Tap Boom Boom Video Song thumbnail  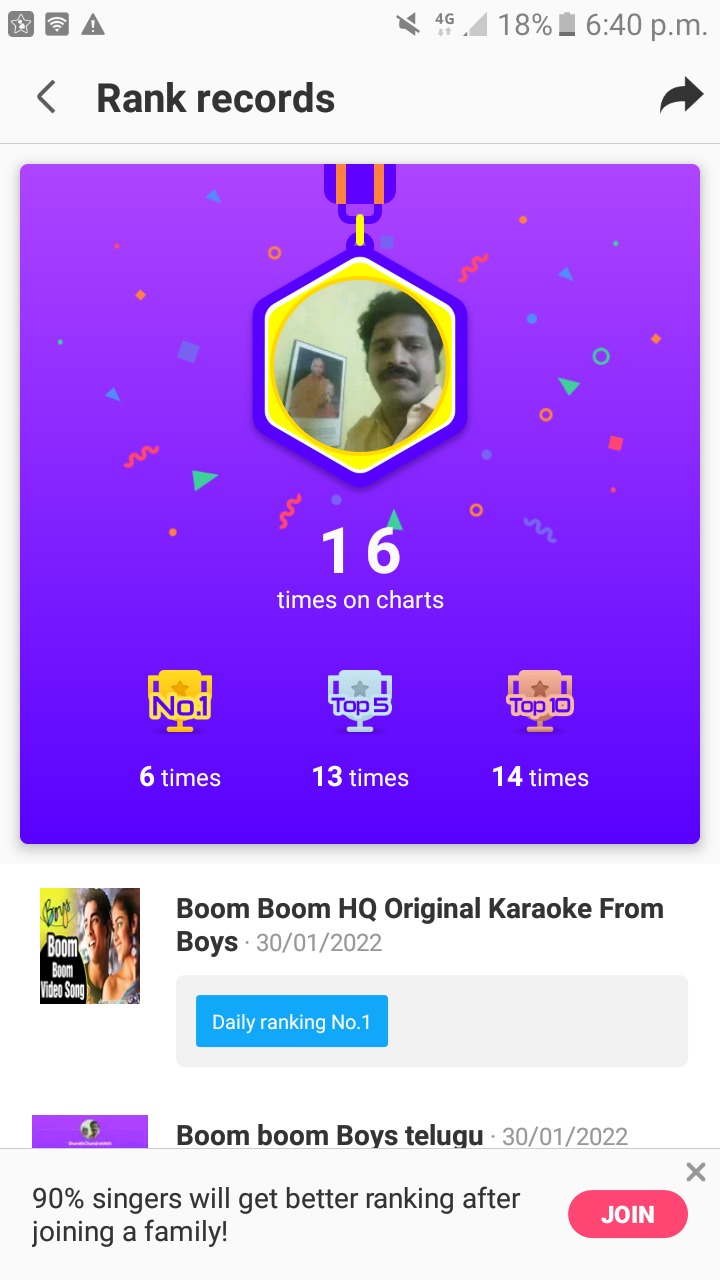point(90,945)
